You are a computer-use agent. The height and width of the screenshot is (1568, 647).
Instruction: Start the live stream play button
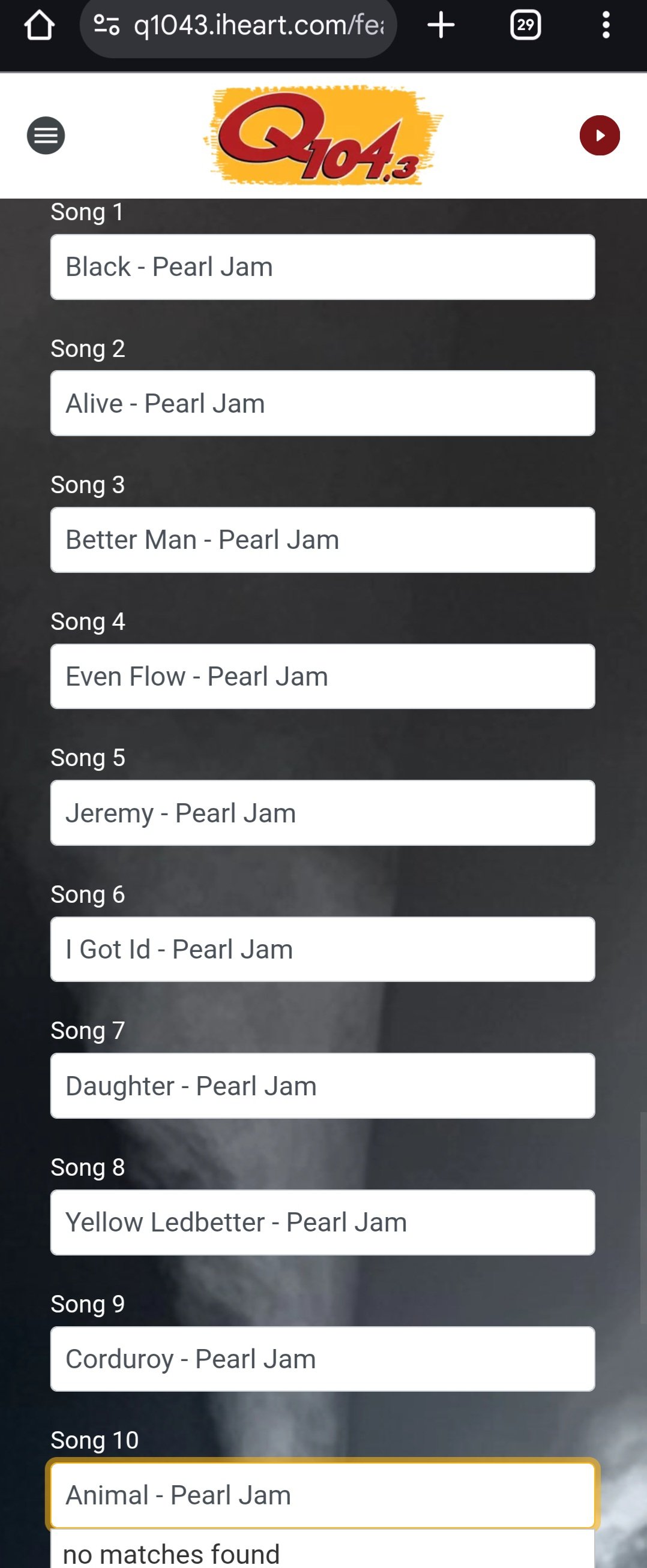pos(600,135)
